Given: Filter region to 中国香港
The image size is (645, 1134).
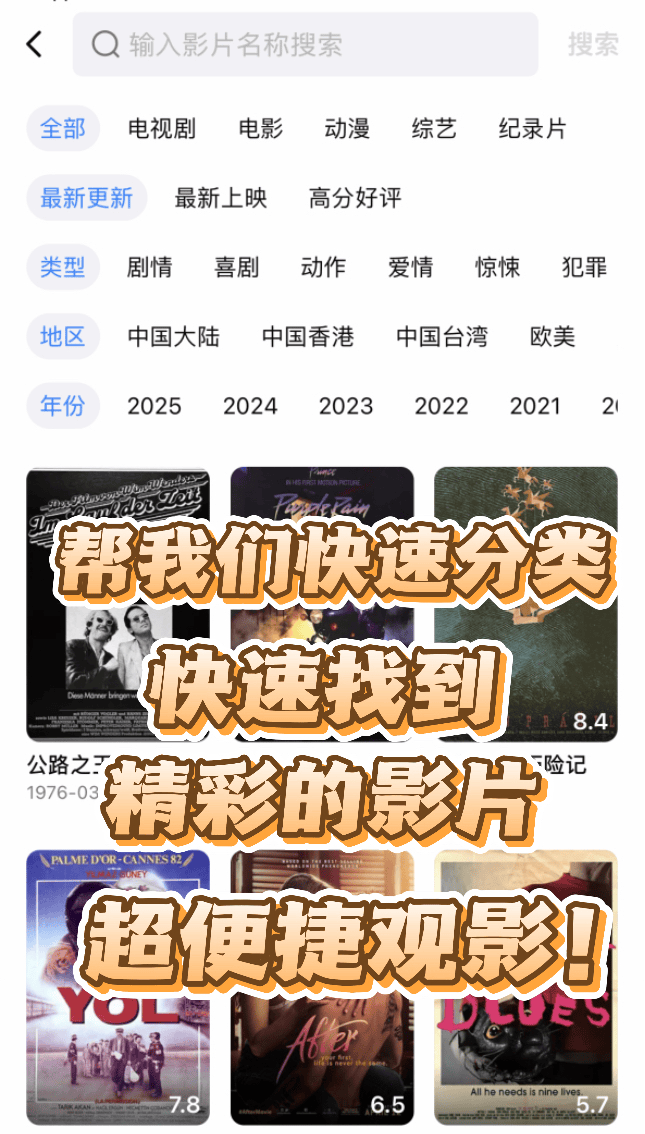Looking at the screenshot, I should [307, 336].
